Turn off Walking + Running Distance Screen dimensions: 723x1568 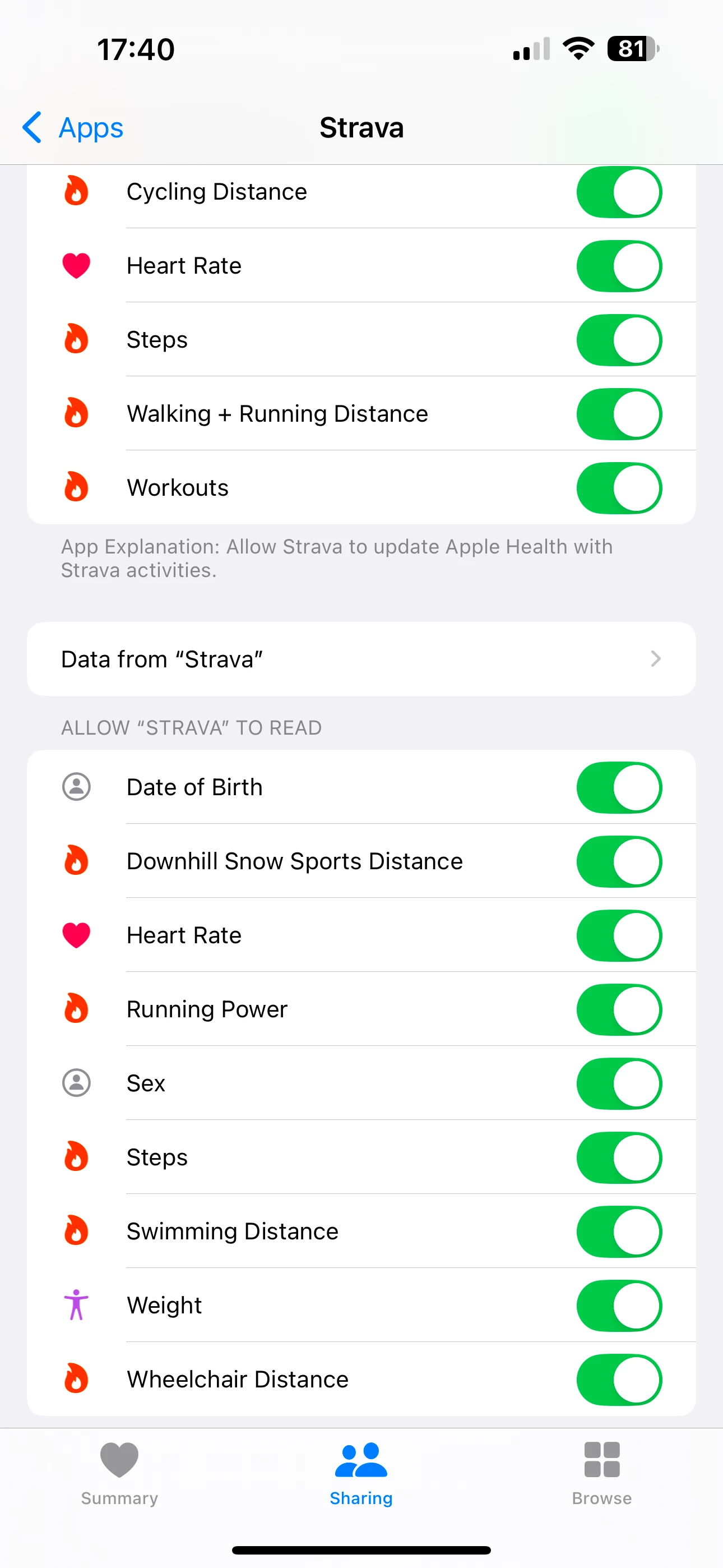(619, 414)
